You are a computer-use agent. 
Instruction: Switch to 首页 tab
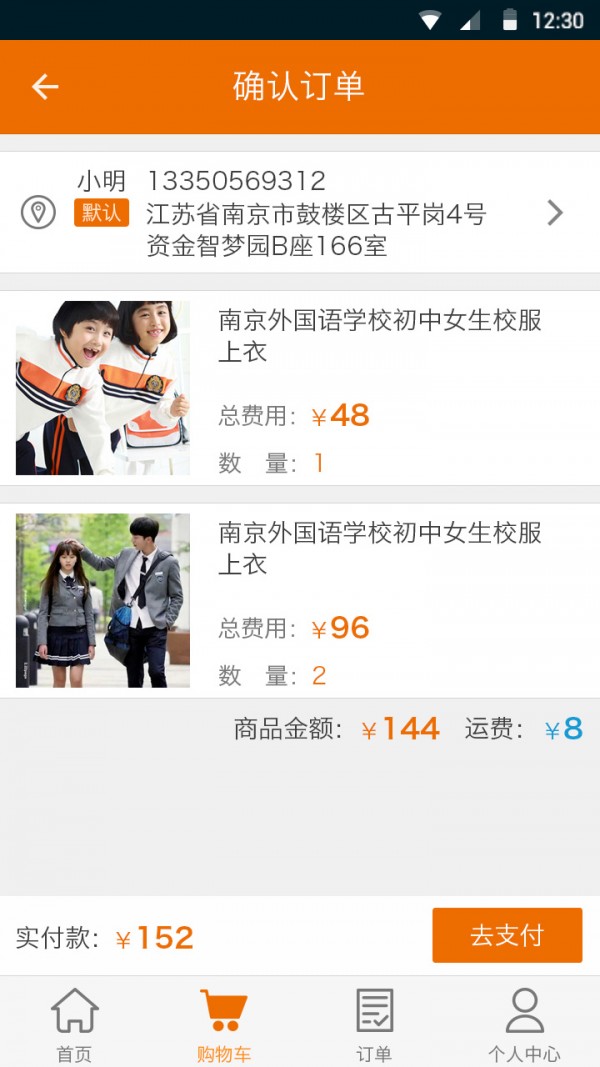75,1024
